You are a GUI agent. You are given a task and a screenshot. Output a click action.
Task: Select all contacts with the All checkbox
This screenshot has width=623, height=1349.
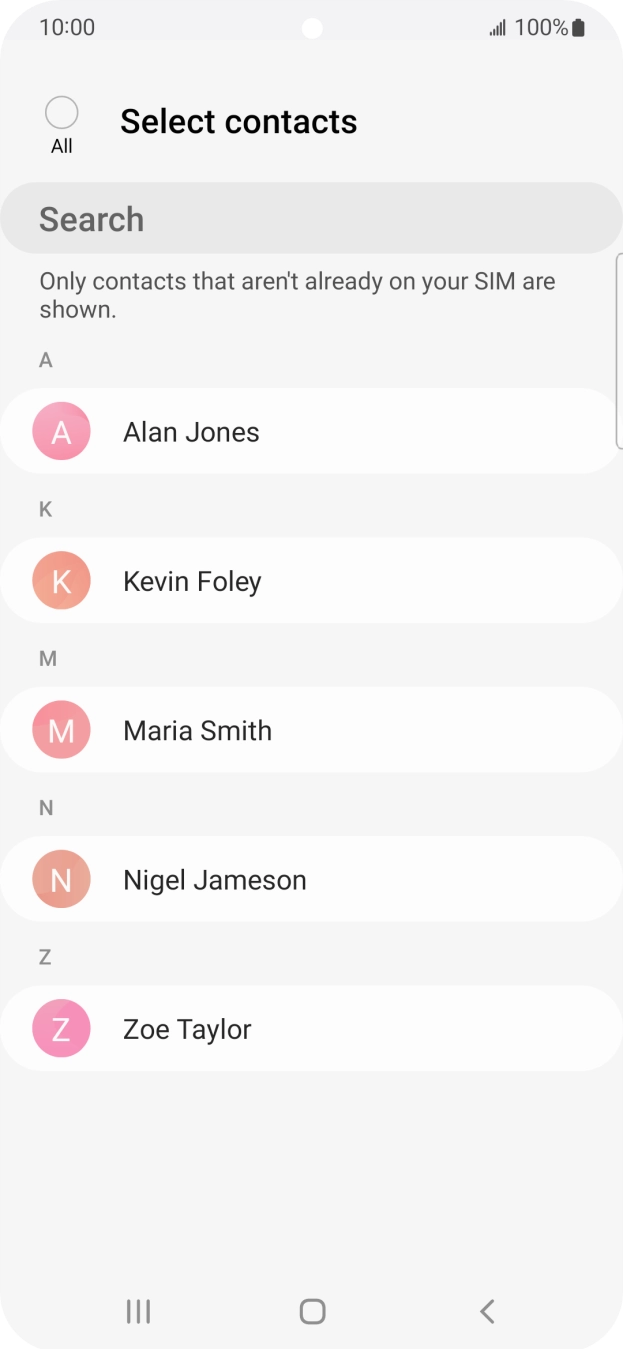(62, 113)
